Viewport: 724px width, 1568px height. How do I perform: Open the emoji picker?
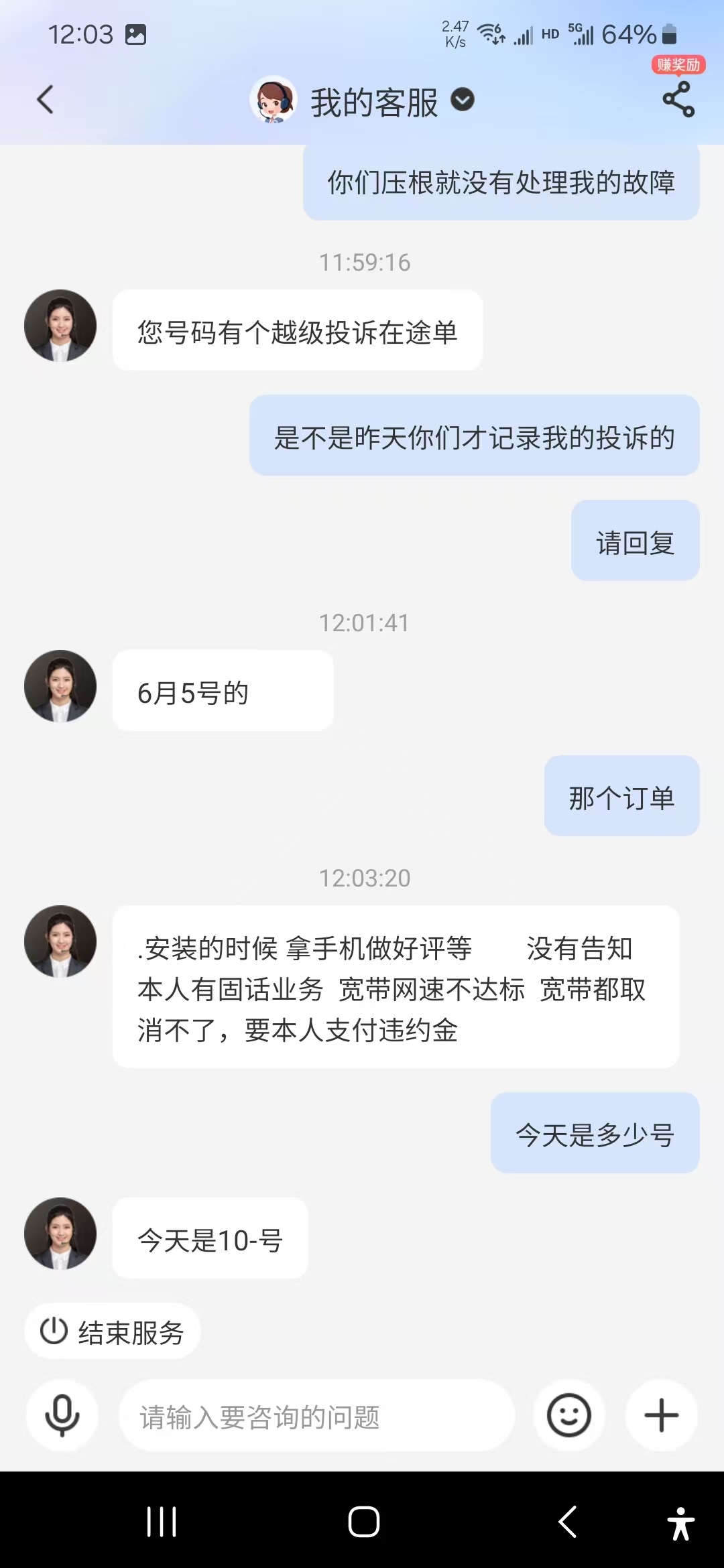pyautogui.click(x=569, y=1415)
